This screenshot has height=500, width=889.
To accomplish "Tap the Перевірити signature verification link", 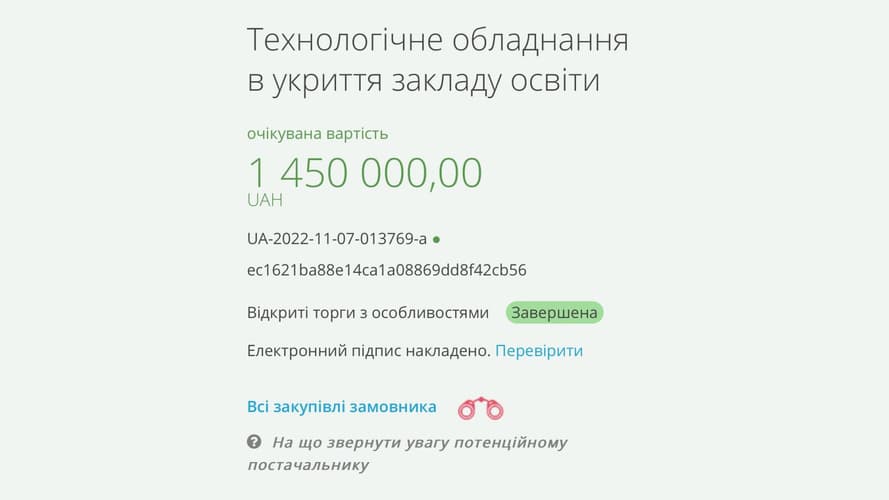I will tap(539, 351).
